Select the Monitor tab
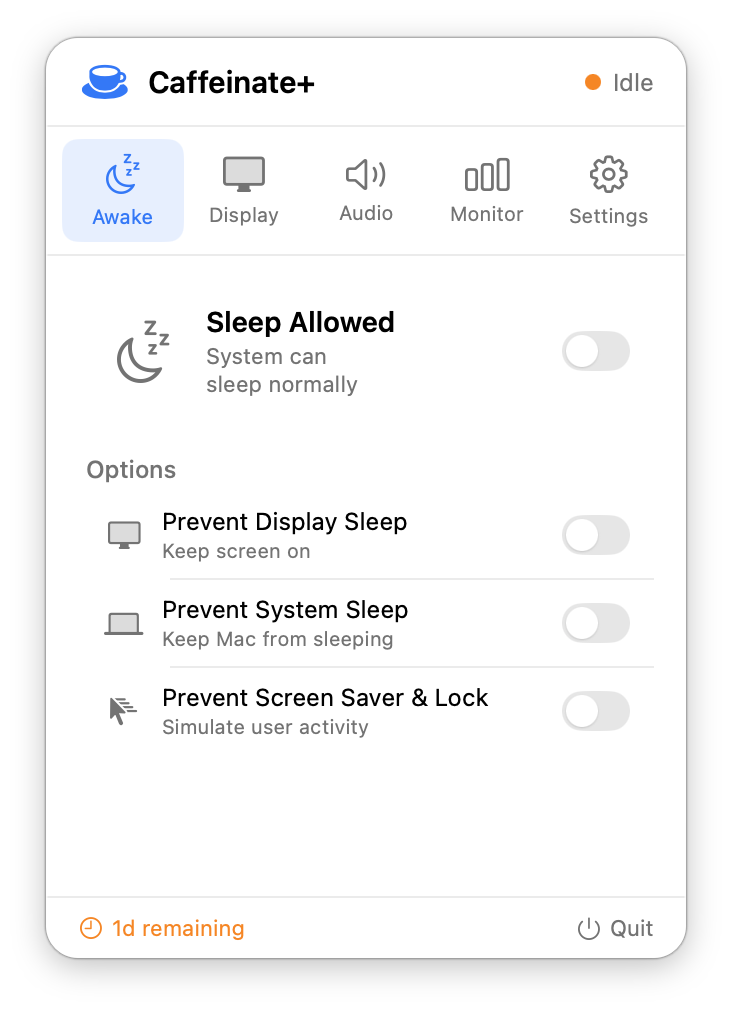Image resolution: width=732 pixels, height=1012 pixels. [x=487, y=190]
